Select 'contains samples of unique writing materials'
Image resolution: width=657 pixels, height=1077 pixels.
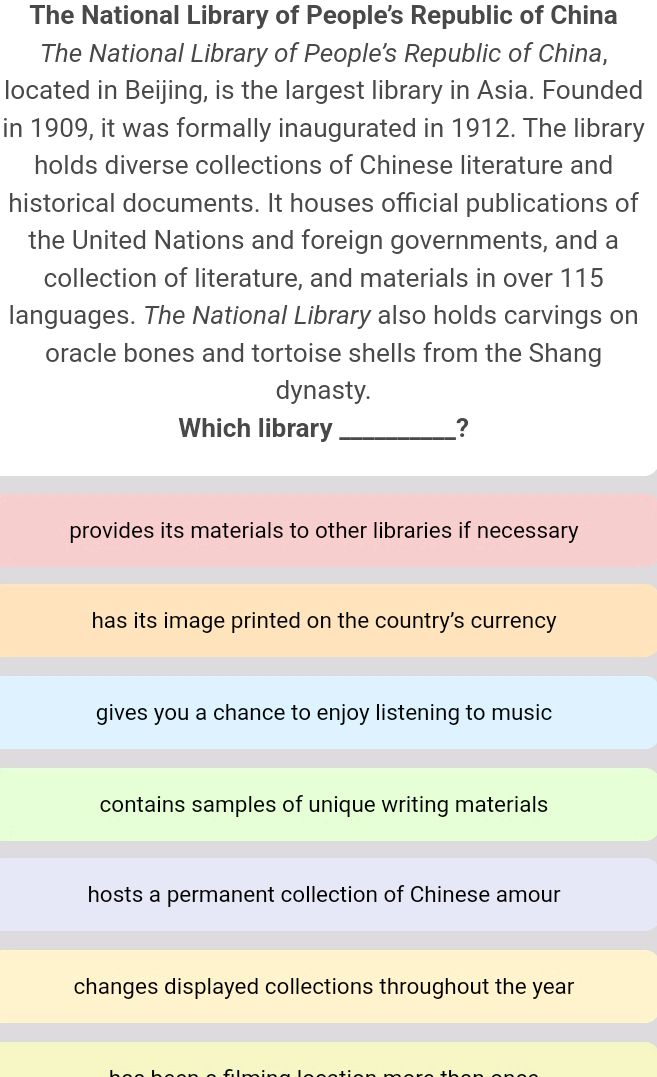pyautogui.click(x=324, y=805)
